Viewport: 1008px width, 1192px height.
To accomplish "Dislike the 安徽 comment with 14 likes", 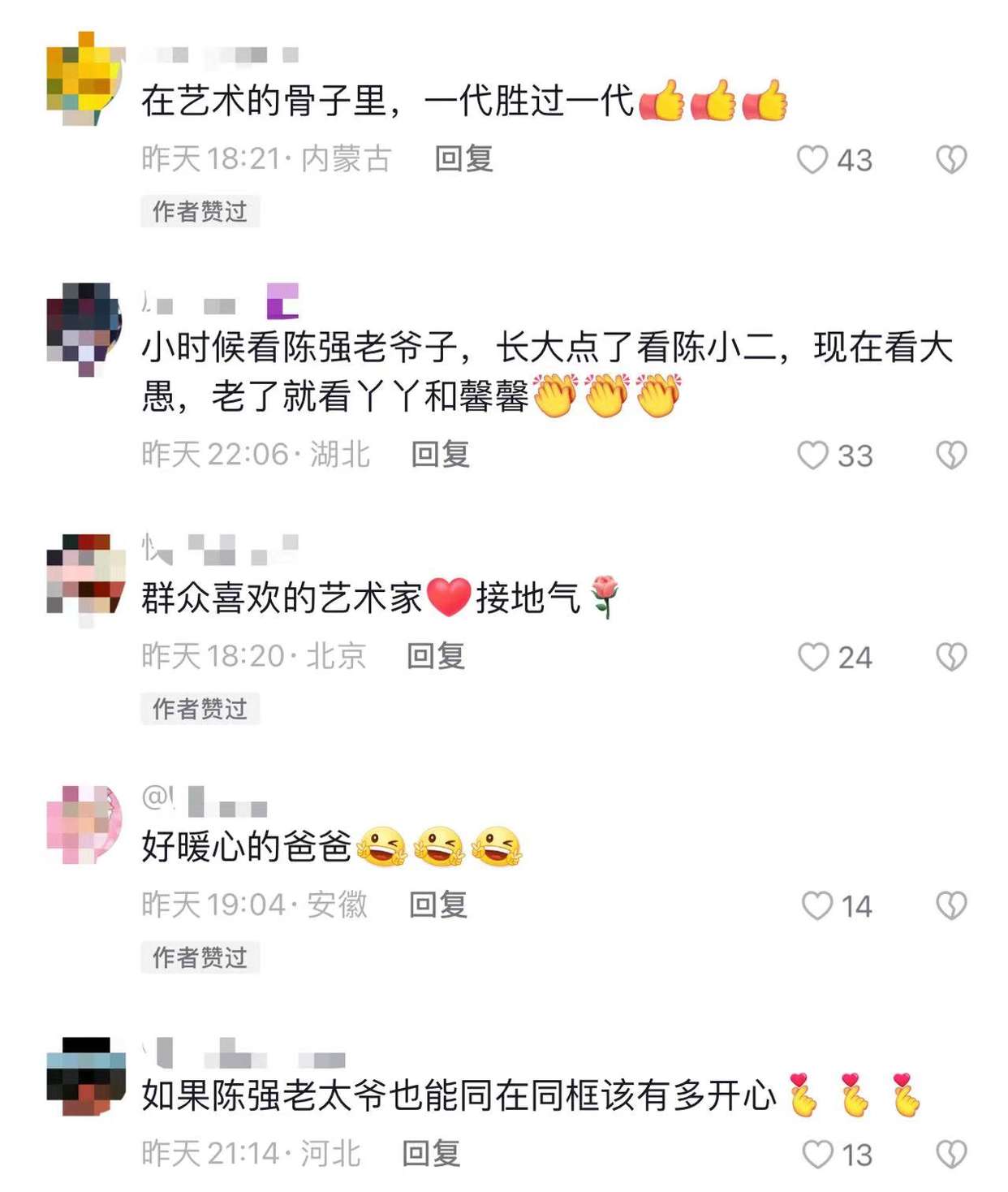I will [x=951, y=905].
